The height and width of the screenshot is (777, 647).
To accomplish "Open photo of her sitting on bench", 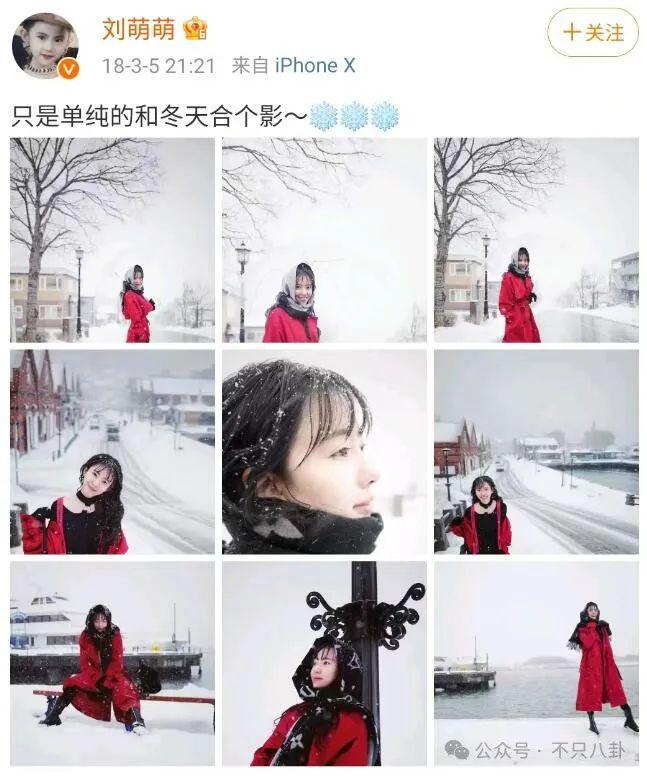I will tap(112, 662).
